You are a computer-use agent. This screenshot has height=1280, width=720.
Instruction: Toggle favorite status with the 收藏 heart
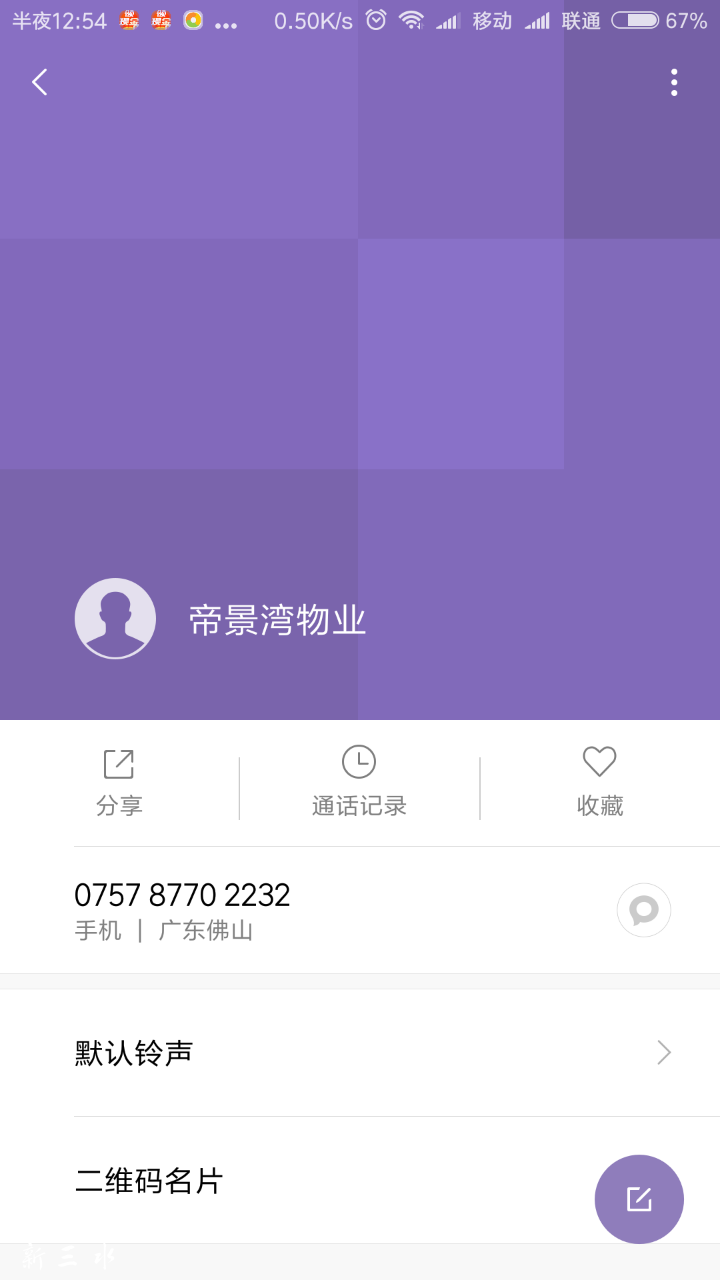[x=598, y=785]
